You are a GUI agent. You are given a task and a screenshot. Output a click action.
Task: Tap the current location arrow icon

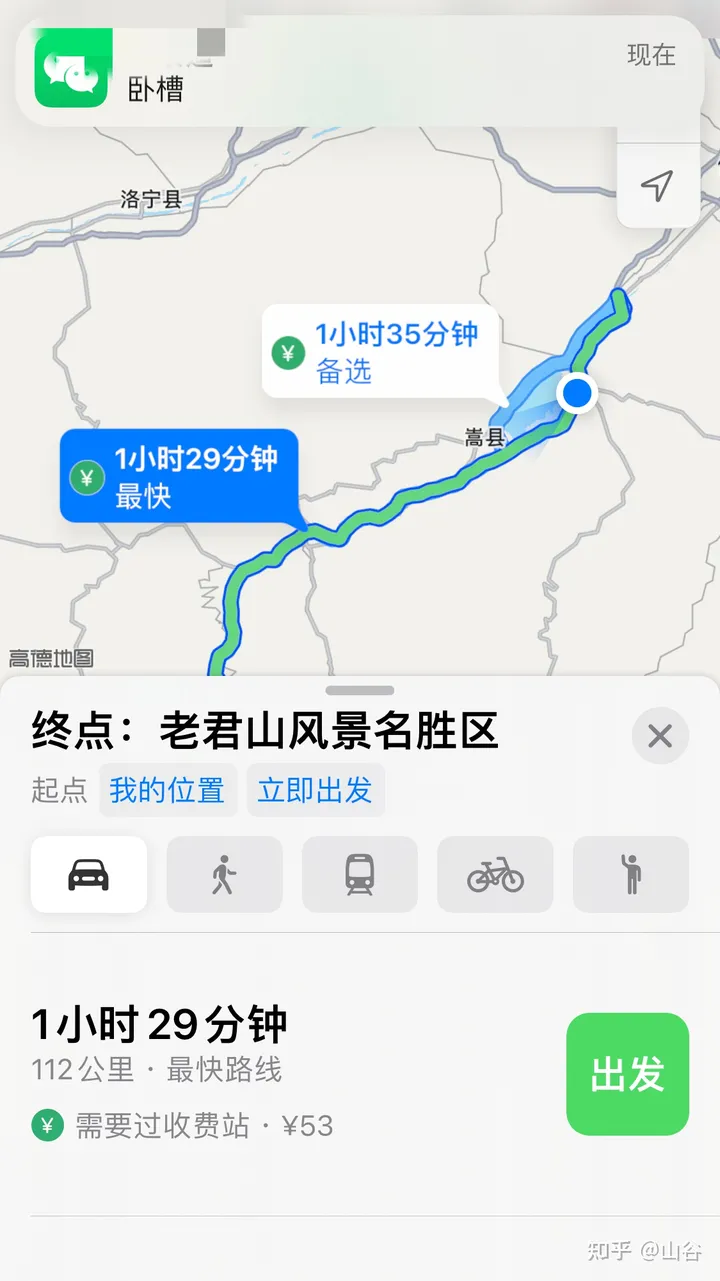coord(658,186)
